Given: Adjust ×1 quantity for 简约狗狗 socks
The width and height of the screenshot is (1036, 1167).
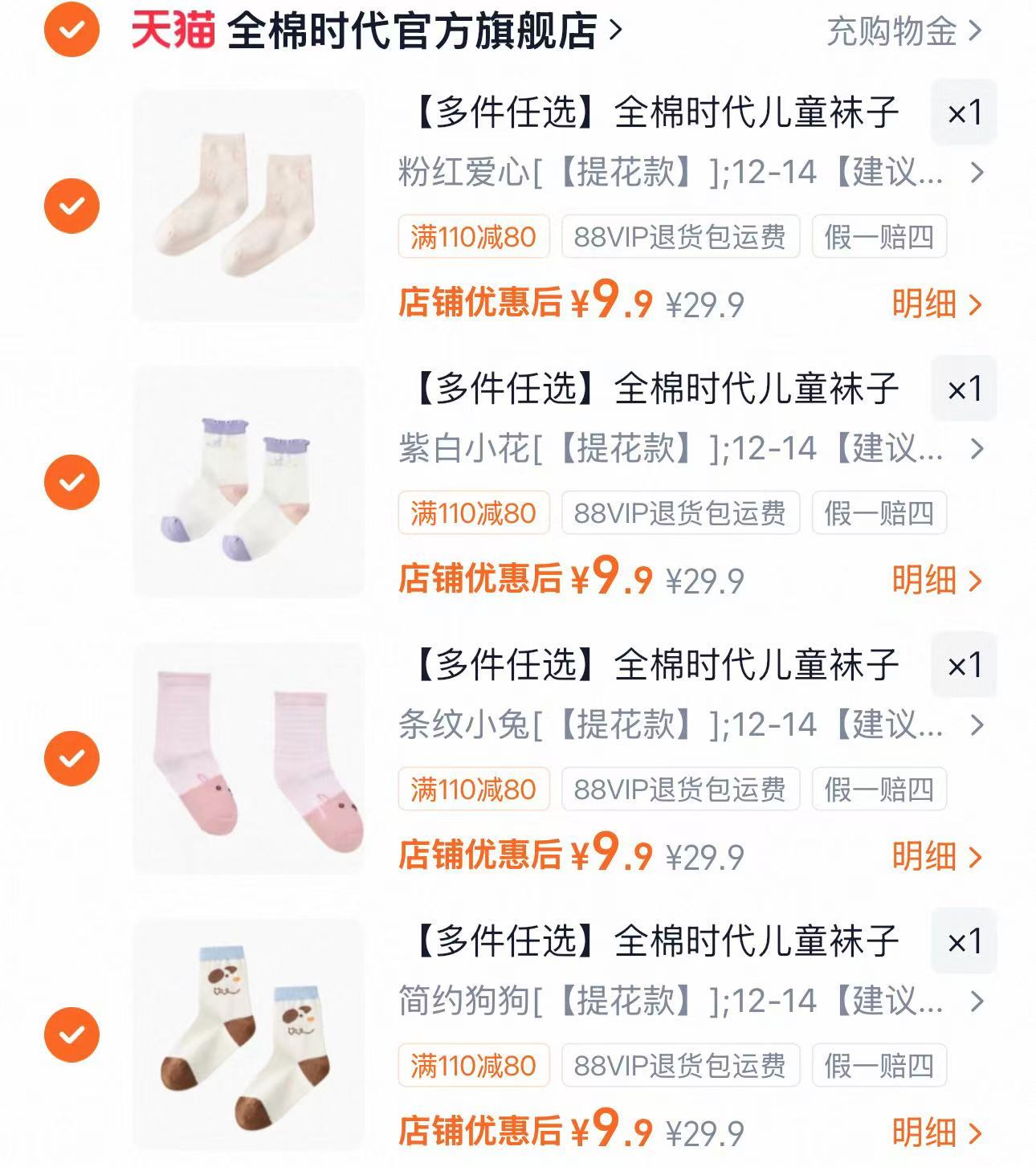Looking at the screenshot, I should click(x=964, y=941).
